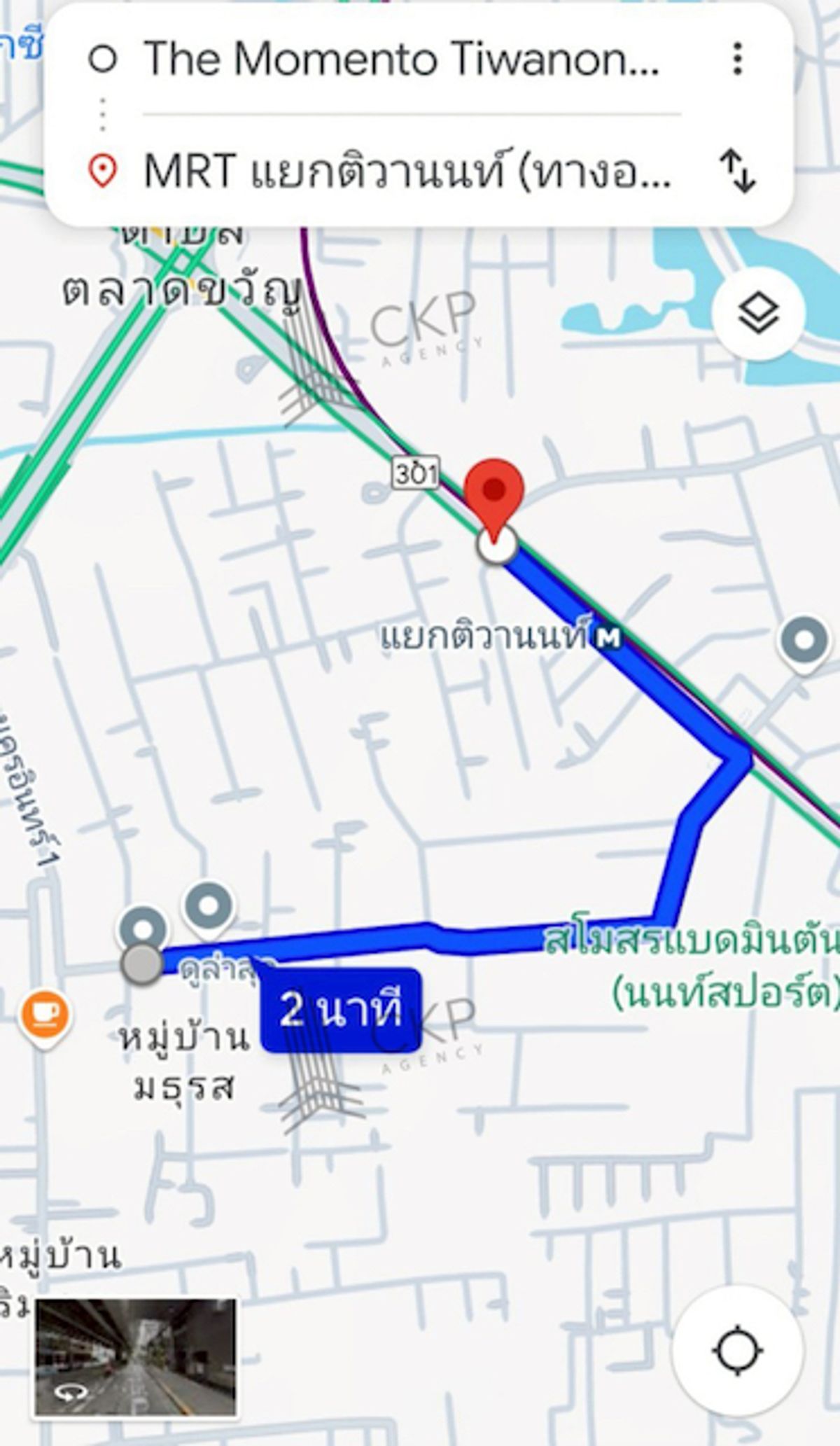This screenshot has width=840, height=1446.
Task: Center map on my location
Action: [x=738, y=1351]
